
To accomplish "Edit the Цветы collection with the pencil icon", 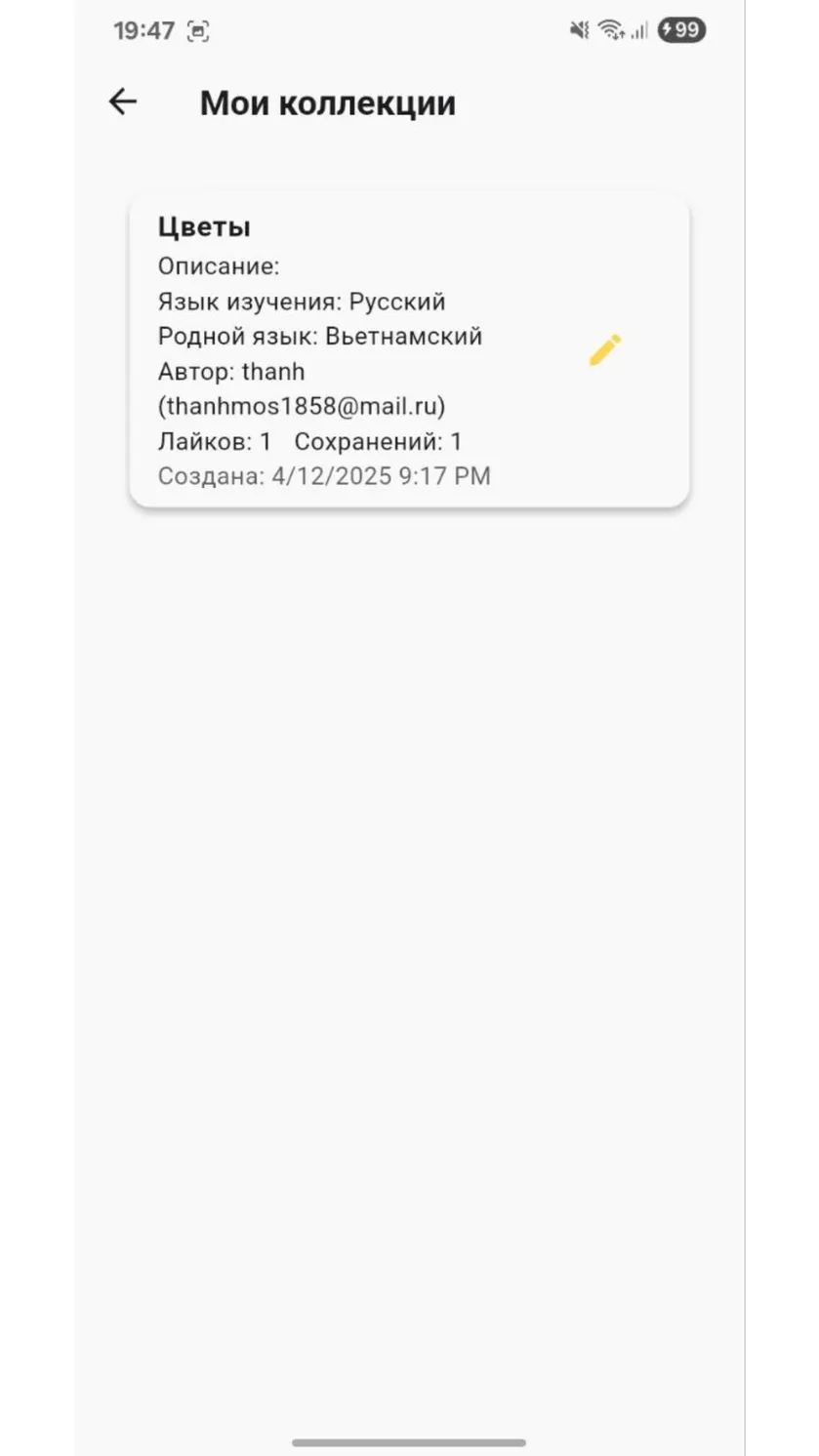I will pyautogui.click(x=604, y=350).
